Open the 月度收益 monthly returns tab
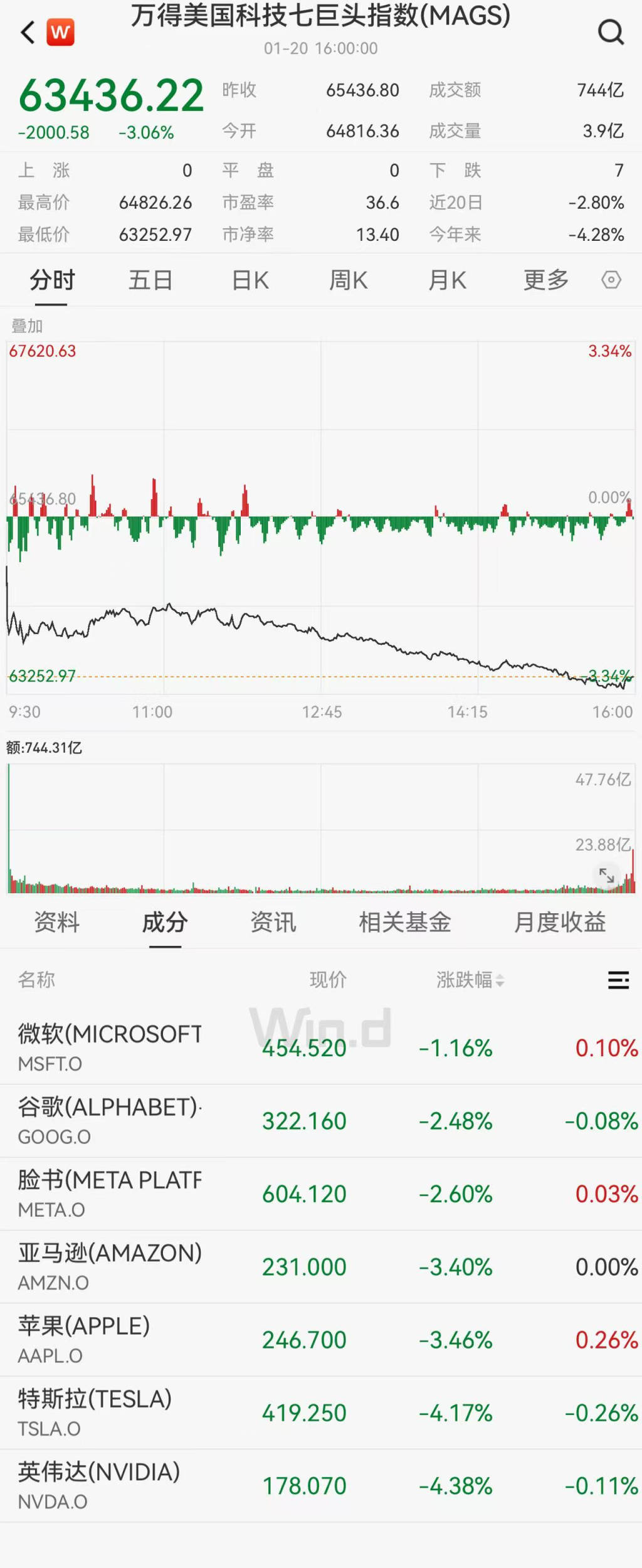 coord(560,922)
